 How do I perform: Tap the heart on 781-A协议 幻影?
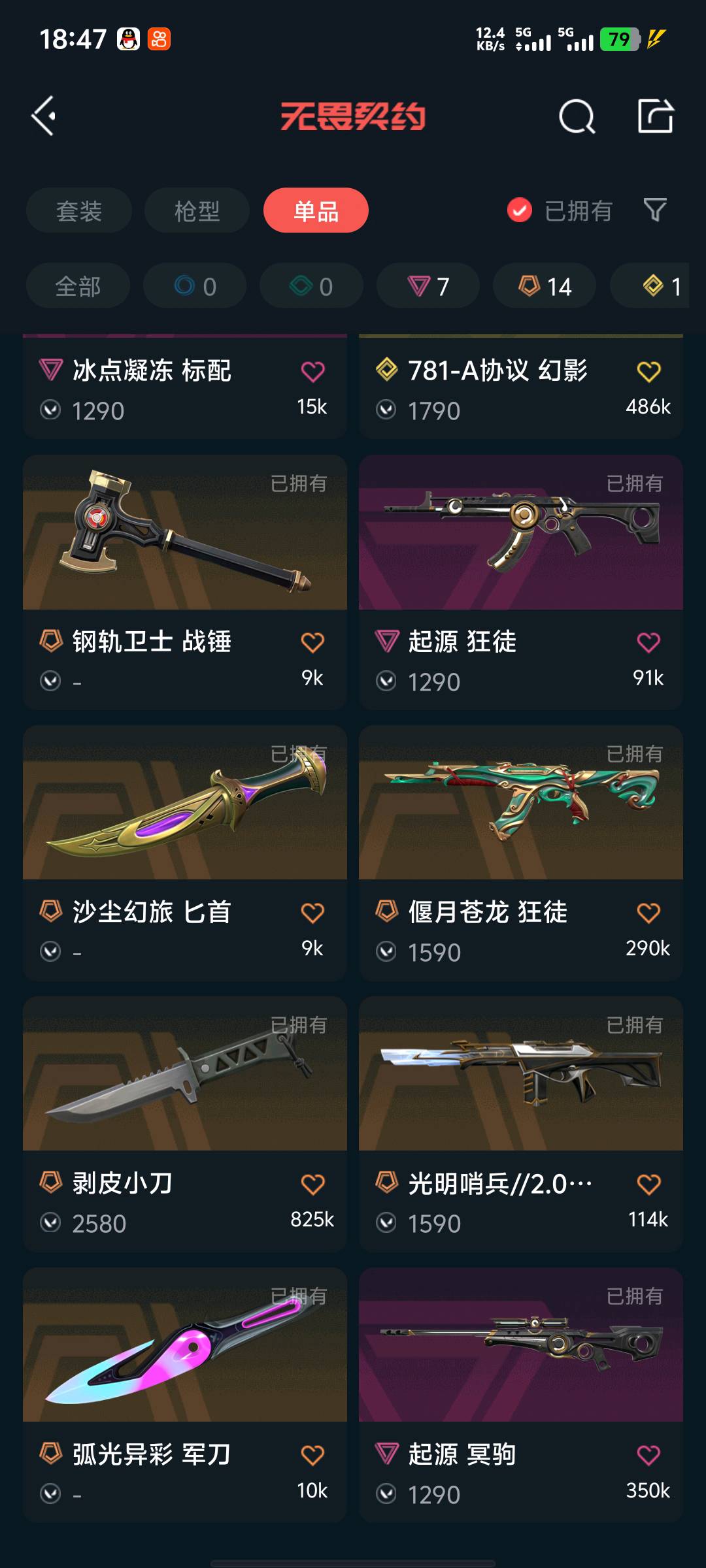click(x=648, y=371)
